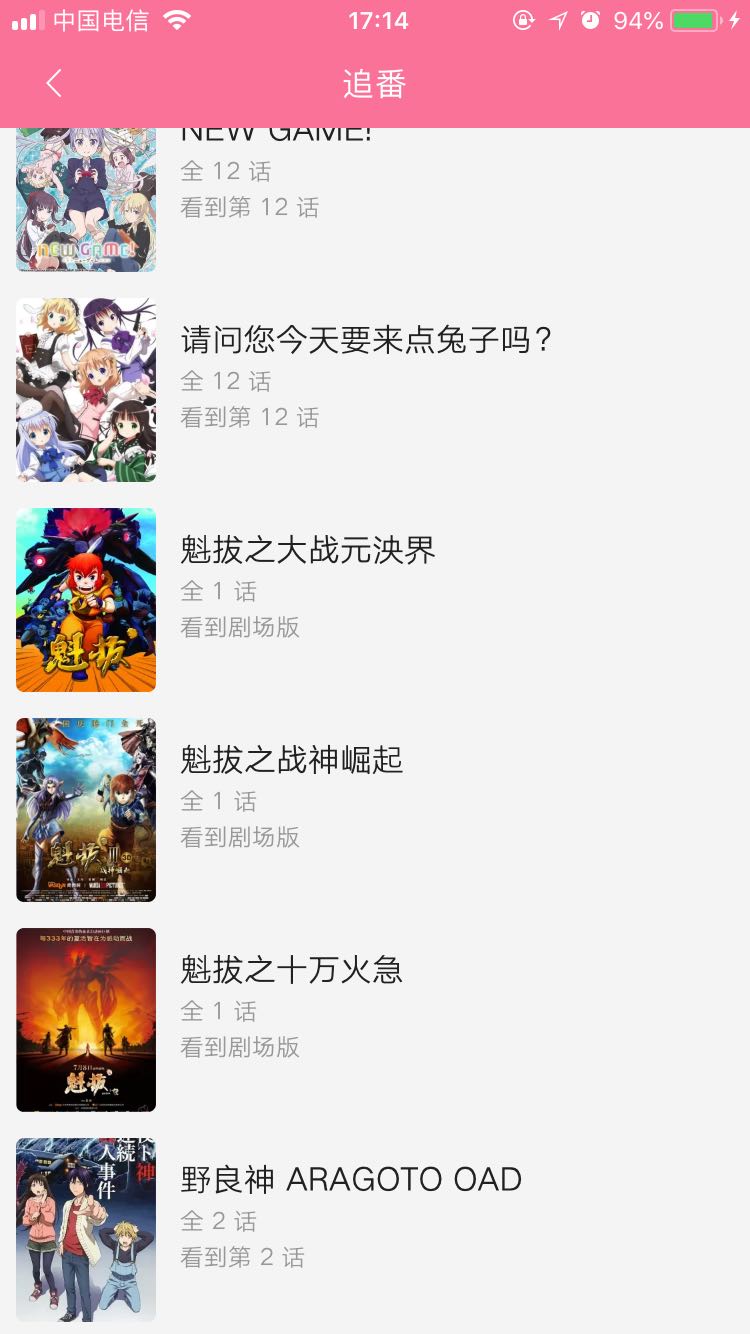Viewport: 750px width, 1334px height.
Task: View 魁拔之战神崛起 details
Action: click(291, 761)
